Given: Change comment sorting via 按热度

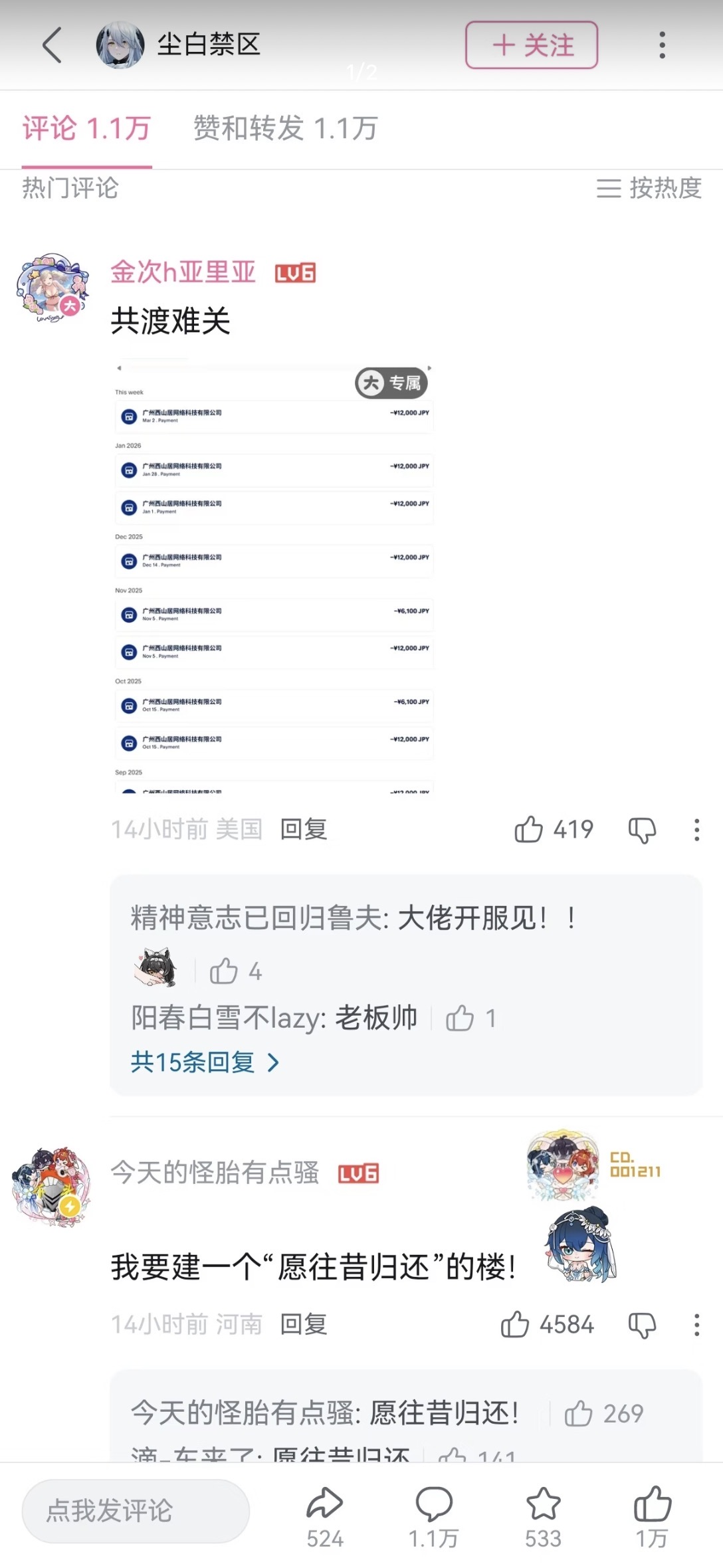Looking at the screenshot, I should tap(649, 188).
